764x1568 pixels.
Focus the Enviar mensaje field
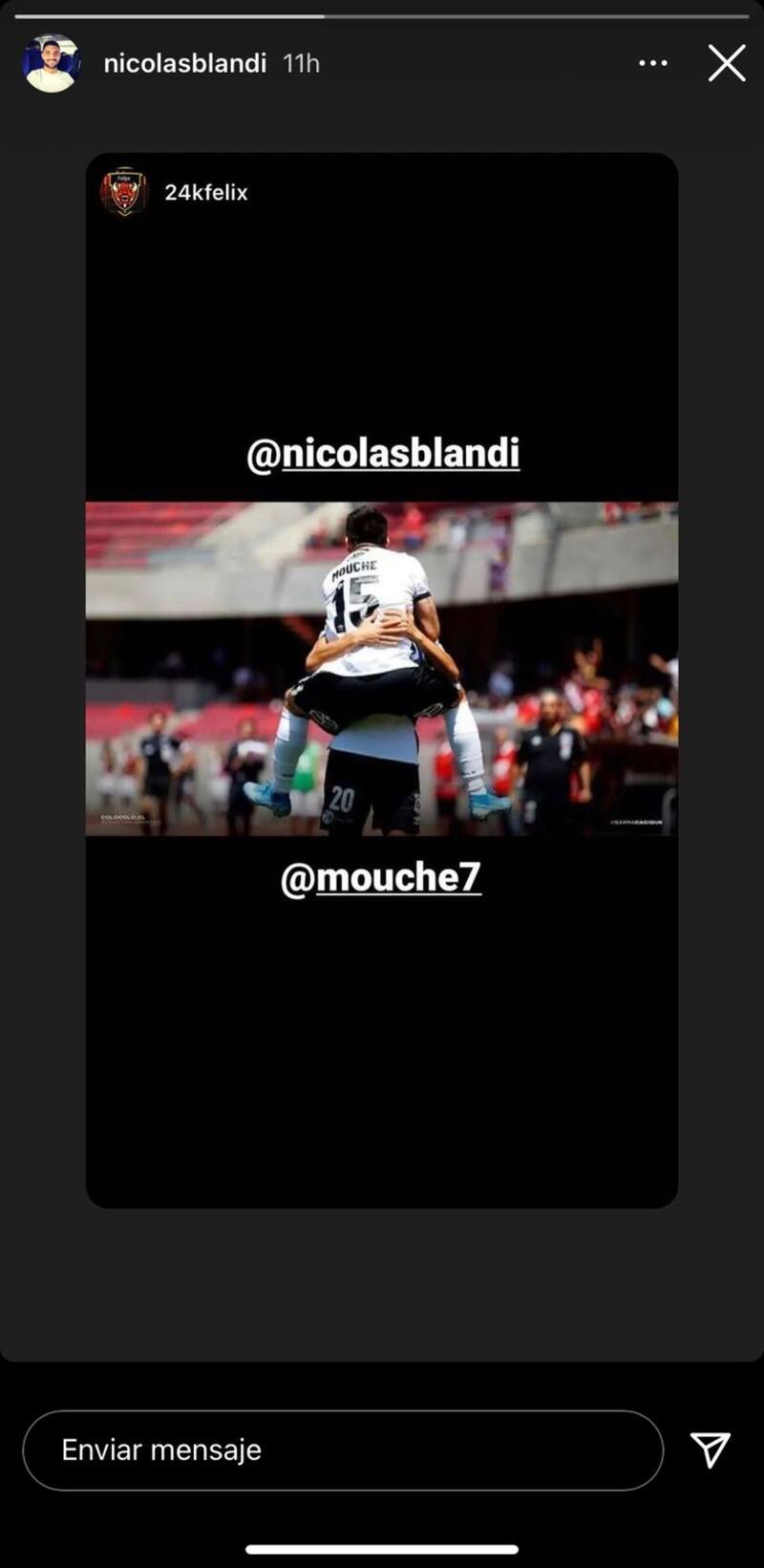[x=342, y=1450]
